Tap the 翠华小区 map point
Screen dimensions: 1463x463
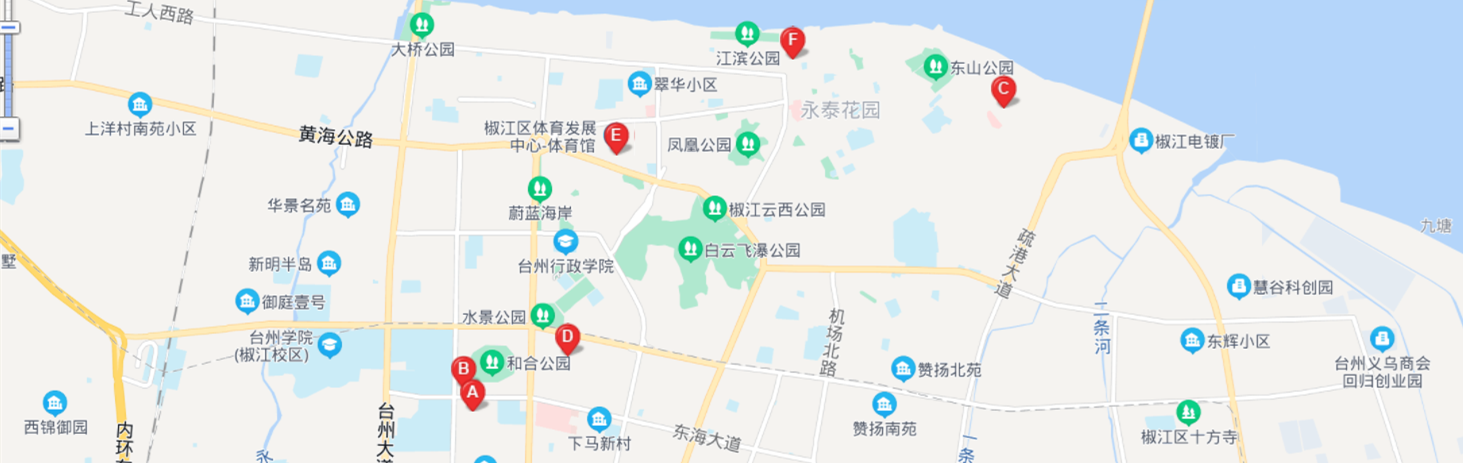click(640, 85)
